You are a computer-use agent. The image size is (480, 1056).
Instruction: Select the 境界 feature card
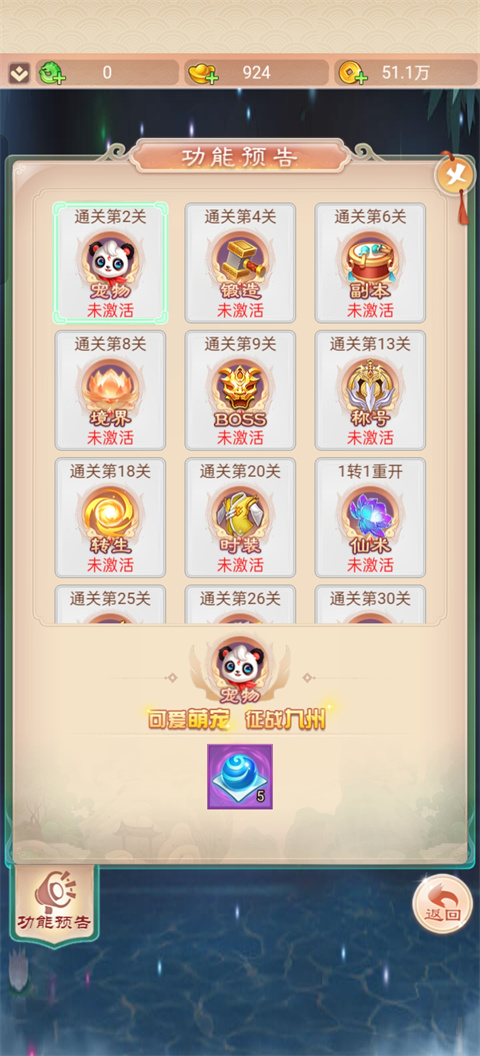[110, 390]
